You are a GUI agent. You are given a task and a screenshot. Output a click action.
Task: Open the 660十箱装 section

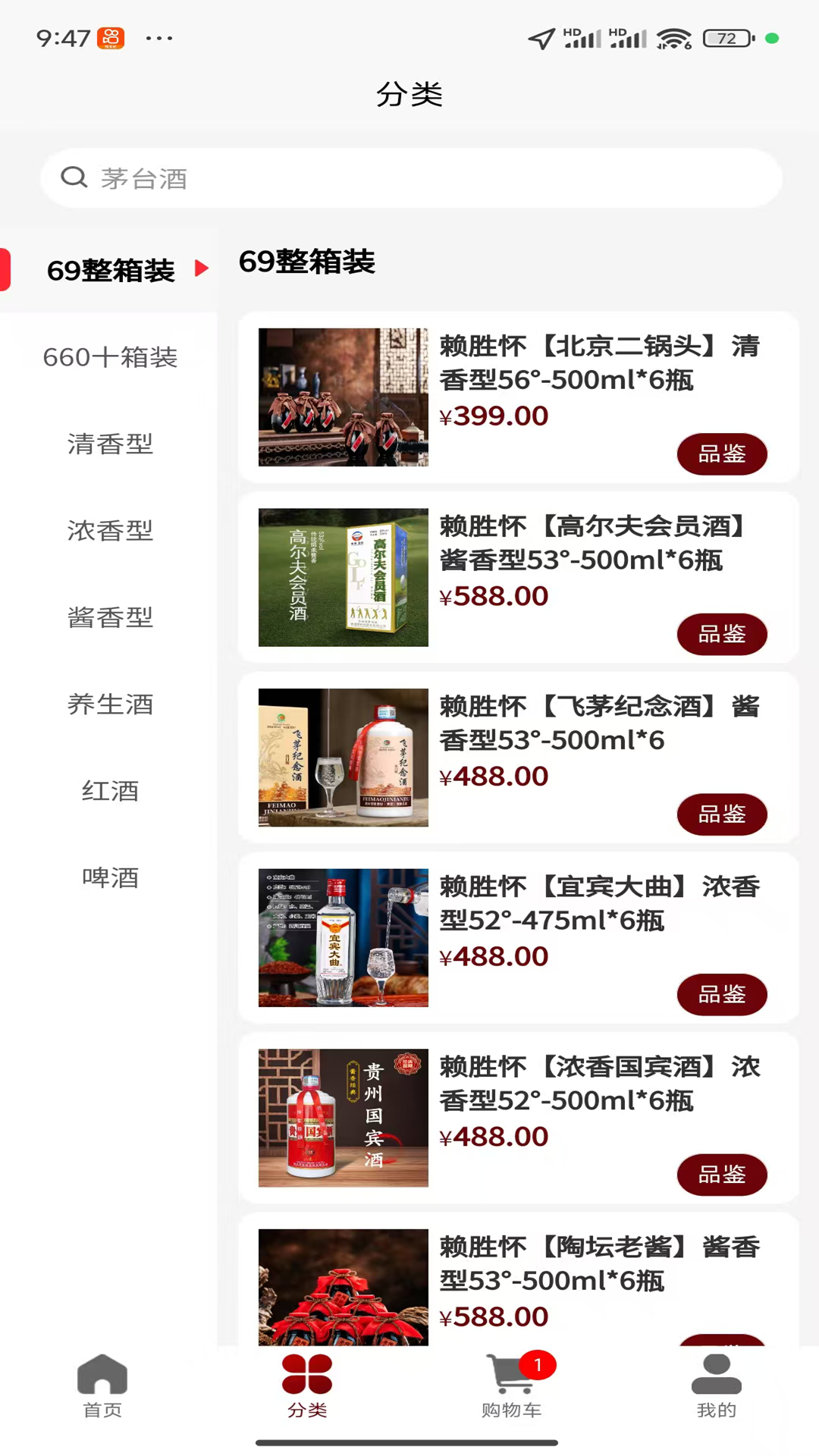tap(111, 356)
